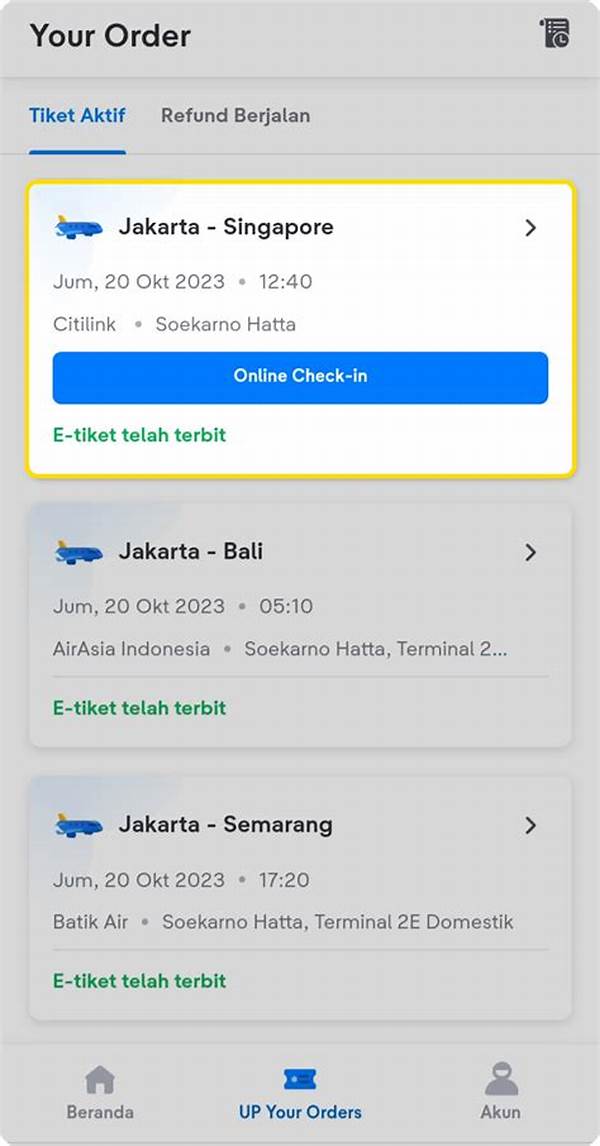Open the Jakarta - Singapore ticket card
The width and height of the screenshot is (600, 1146).
(301, 329)
